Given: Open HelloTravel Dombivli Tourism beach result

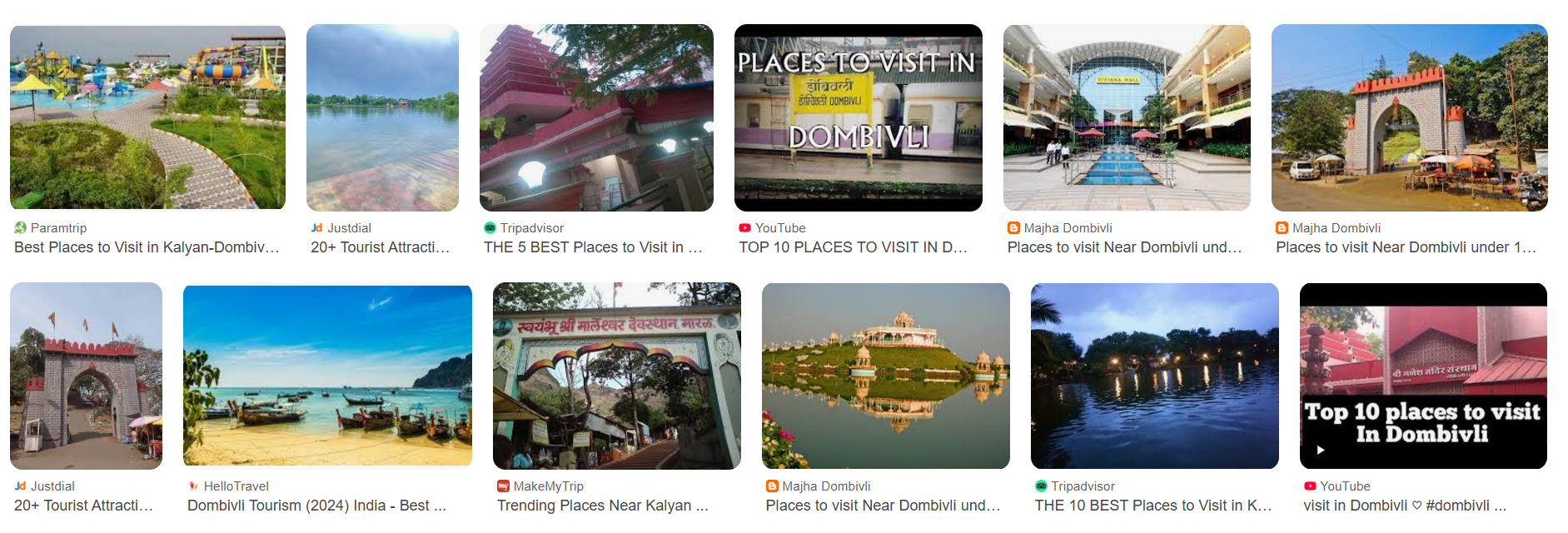Looking at the screenshot, I should pos(327,376).
